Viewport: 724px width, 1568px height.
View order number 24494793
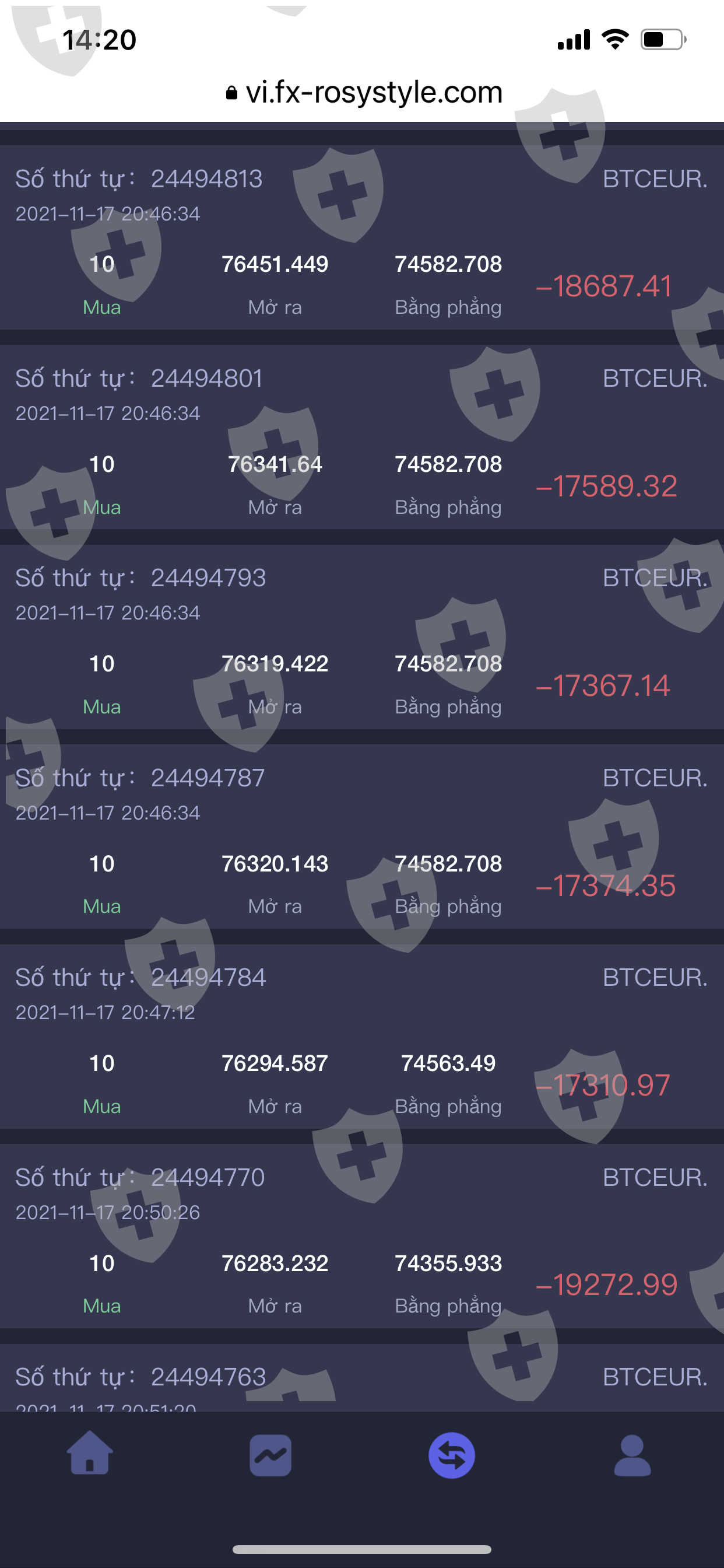[362, 636]
